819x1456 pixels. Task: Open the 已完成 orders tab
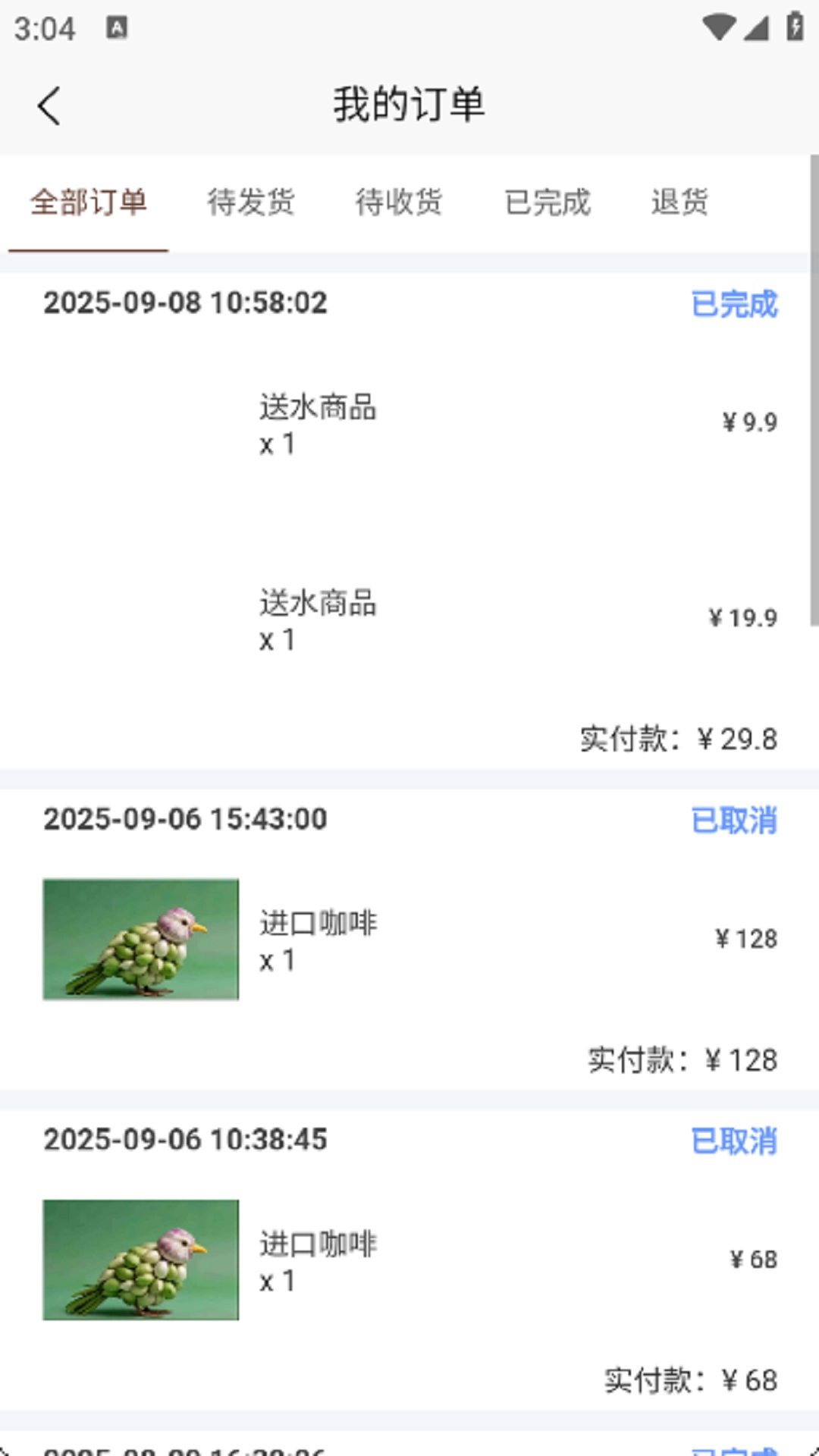click(548, 202)
